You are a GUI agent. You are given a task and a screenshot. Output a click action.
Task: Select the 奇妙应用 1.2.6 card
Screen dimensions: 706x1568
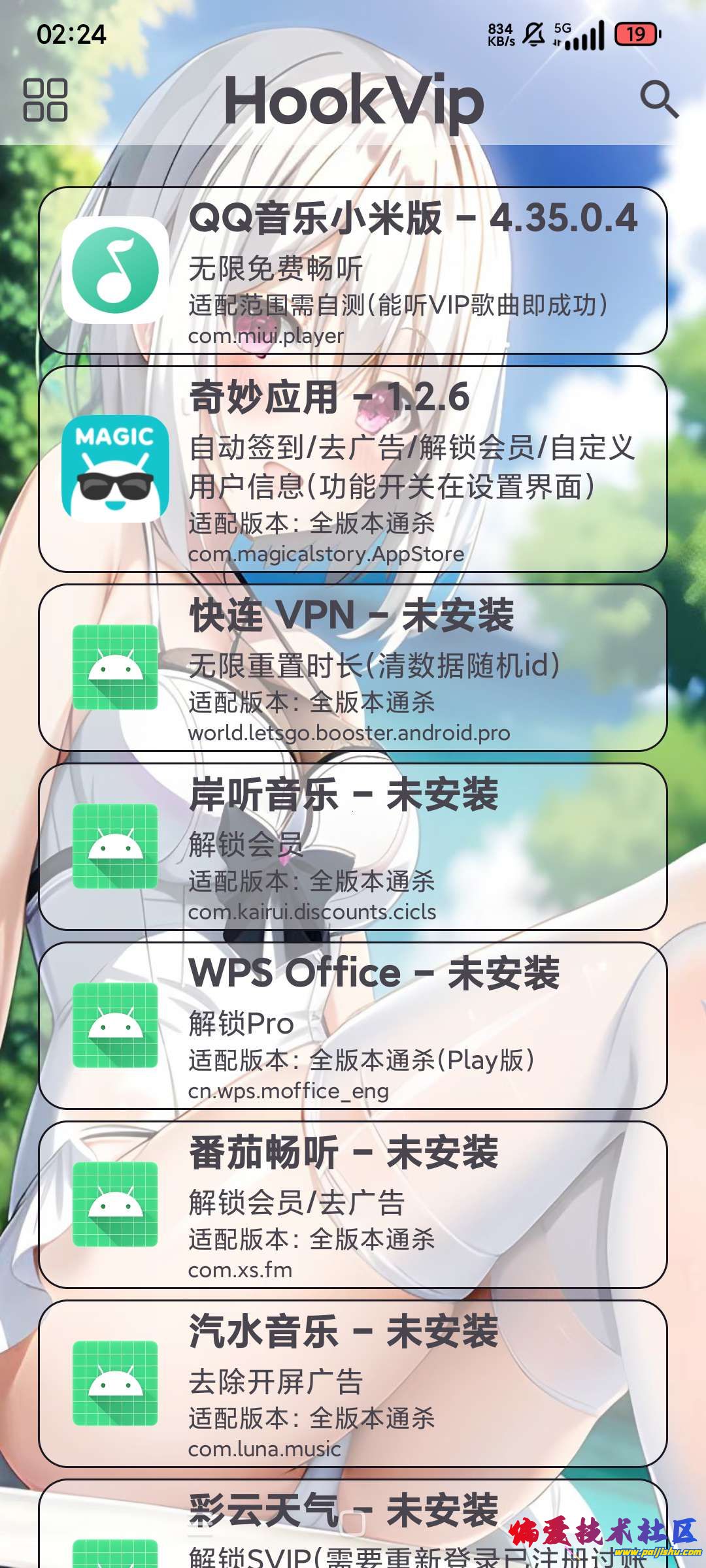click(x=353, y=469)
